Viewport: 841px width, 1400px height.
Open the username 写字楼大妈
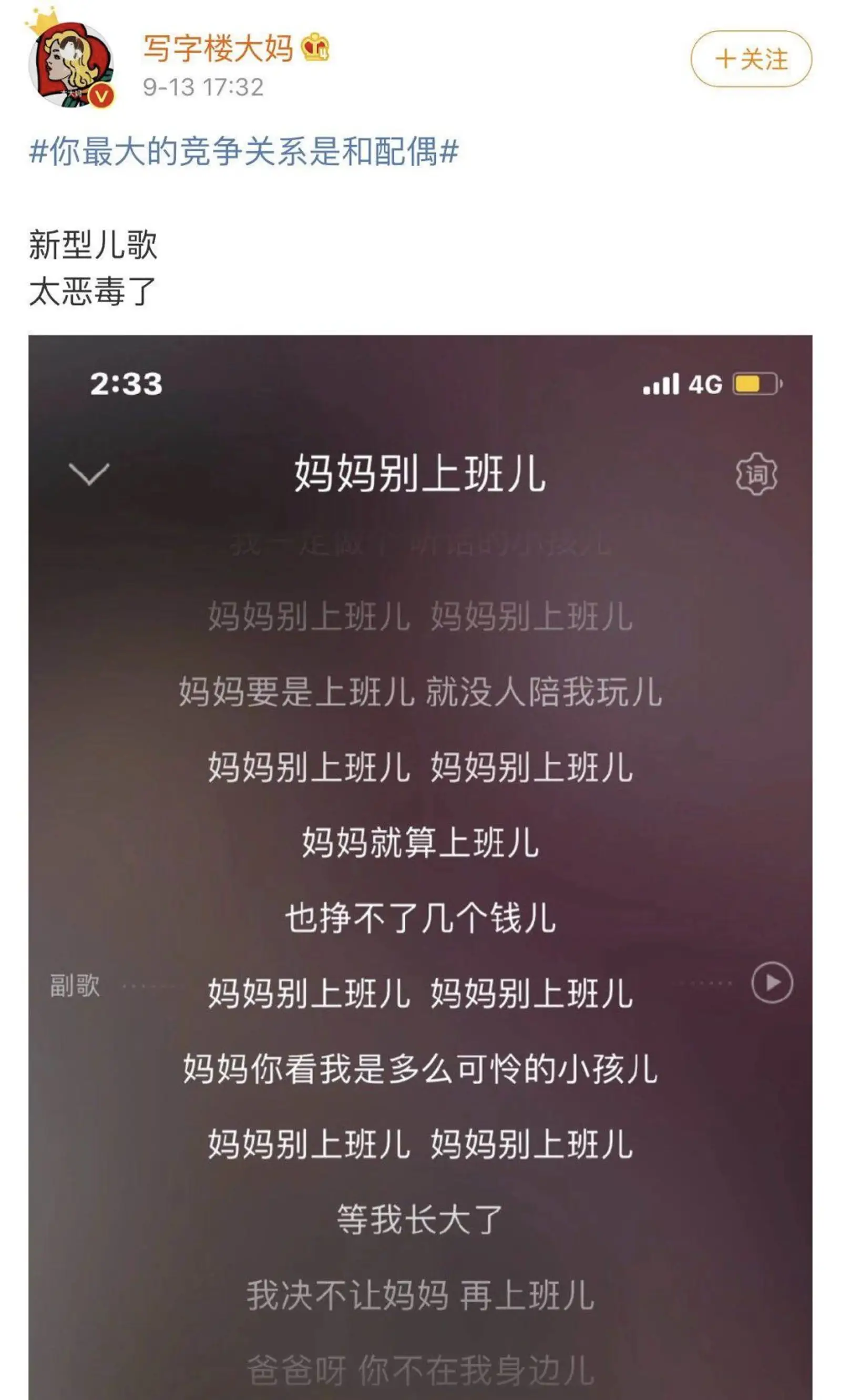pos(218,48)
